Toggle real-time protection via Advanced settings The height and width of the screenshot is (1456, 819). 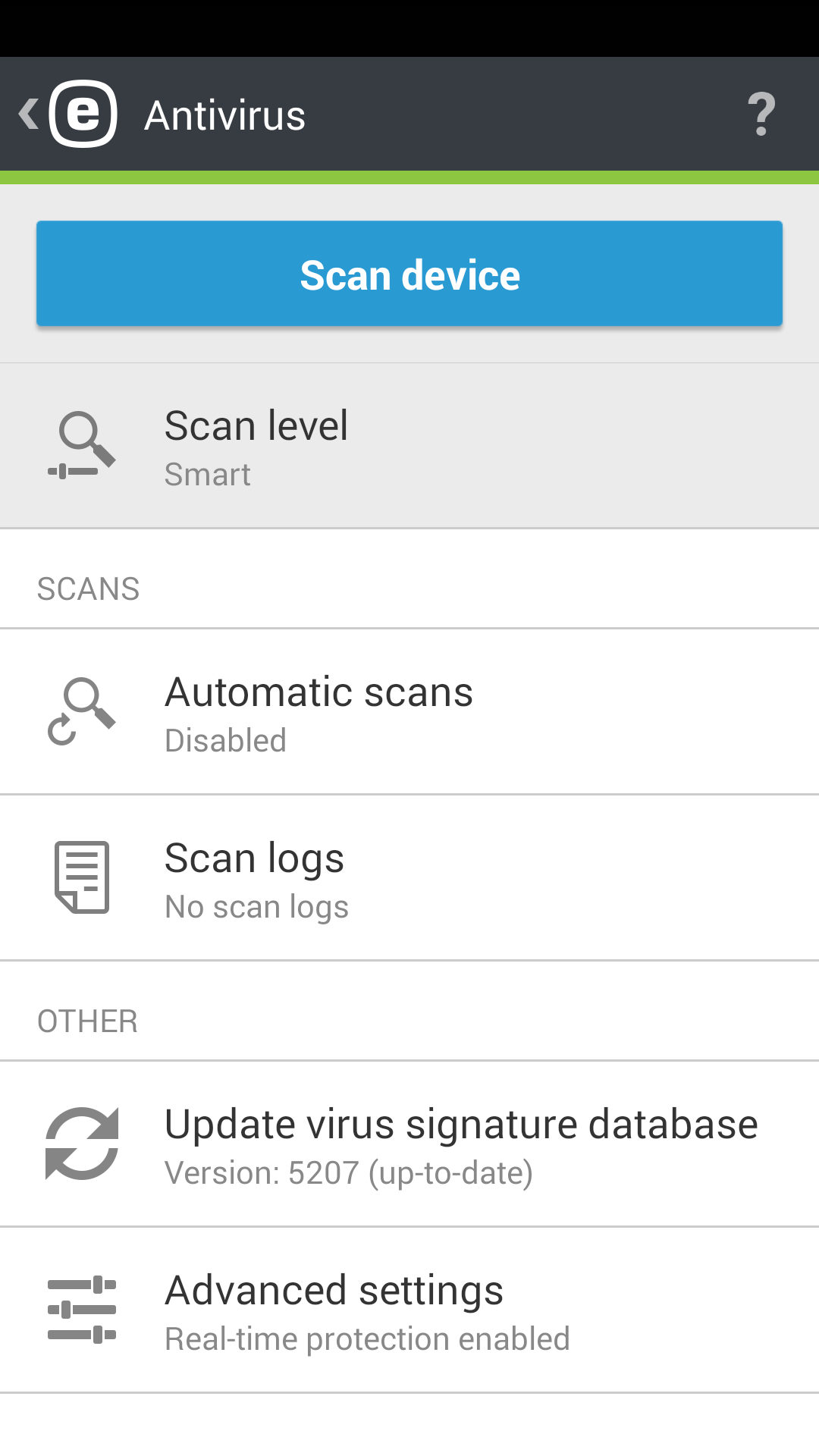(x=409, y=1310)
